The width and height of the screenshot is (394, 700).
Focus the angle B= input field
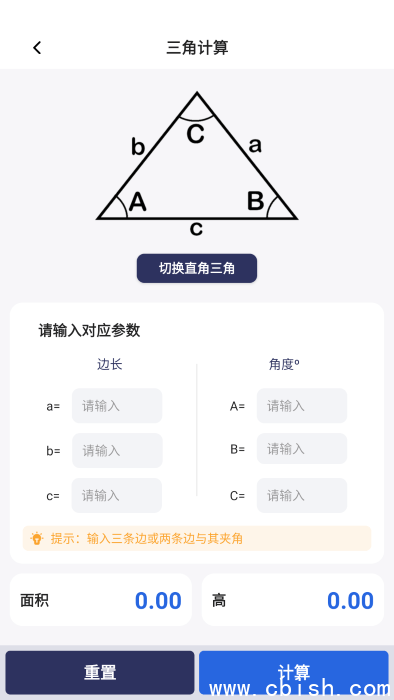tap(302, 449)
